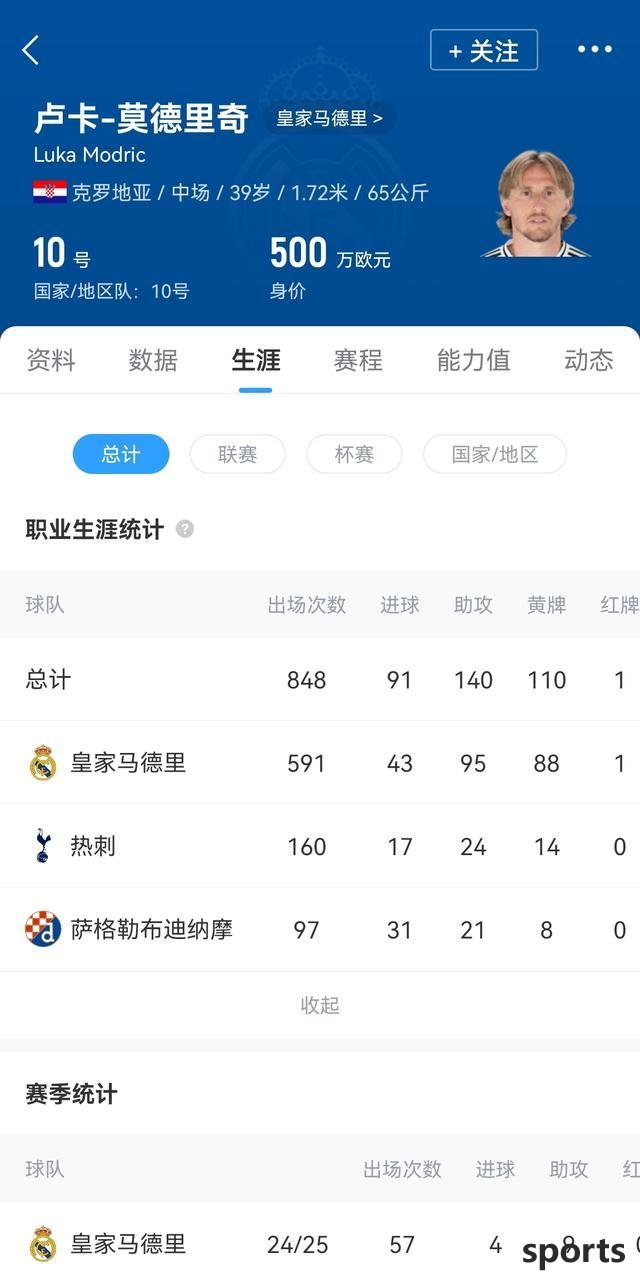Screen dimensions: 640x1283
Task: Go back using the top-left arrow
Action: (31, 50)
